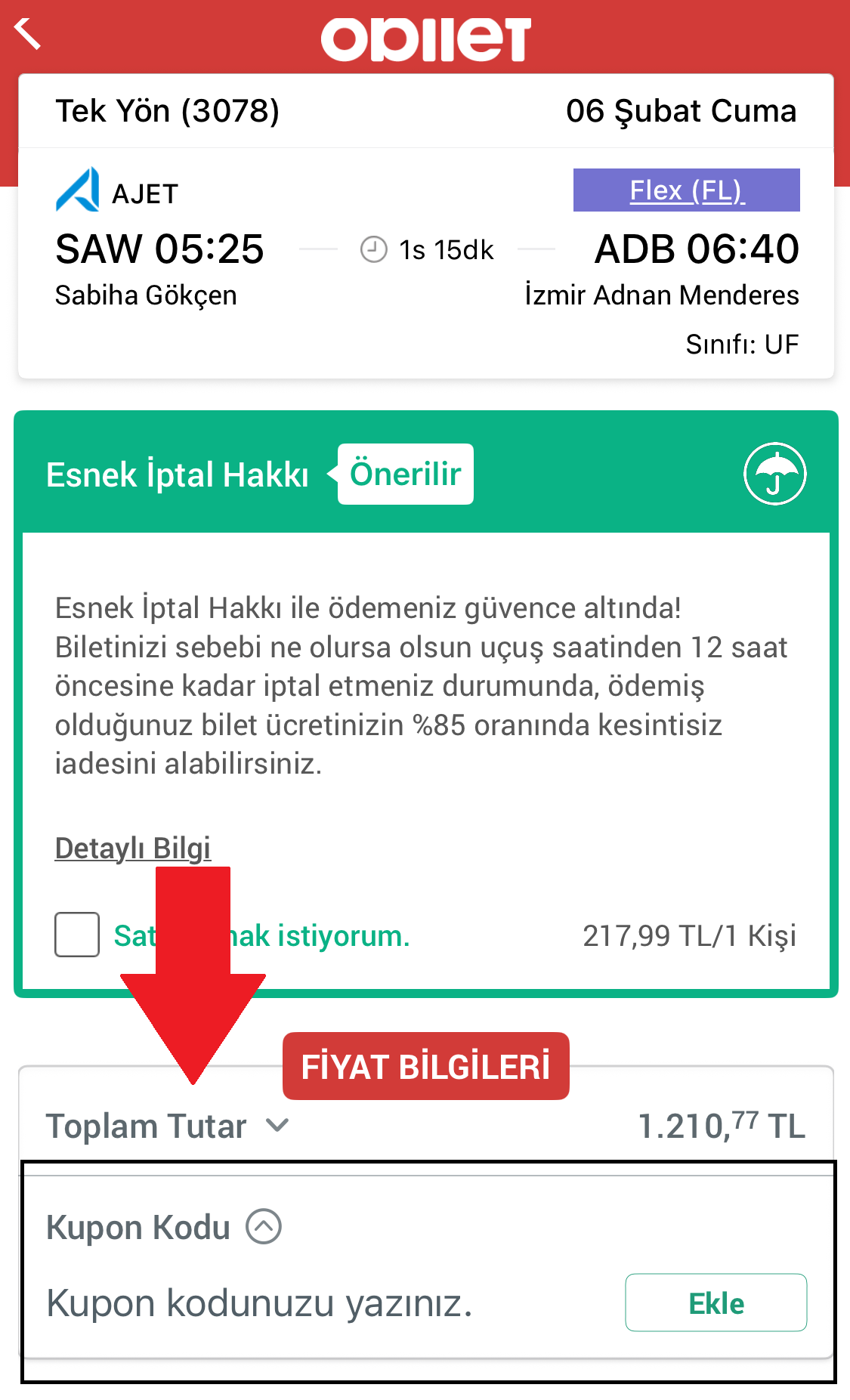Collapse the Kupon Kodu section
This screenshot has height=1400, width=850.
[x=264, y=1226]
